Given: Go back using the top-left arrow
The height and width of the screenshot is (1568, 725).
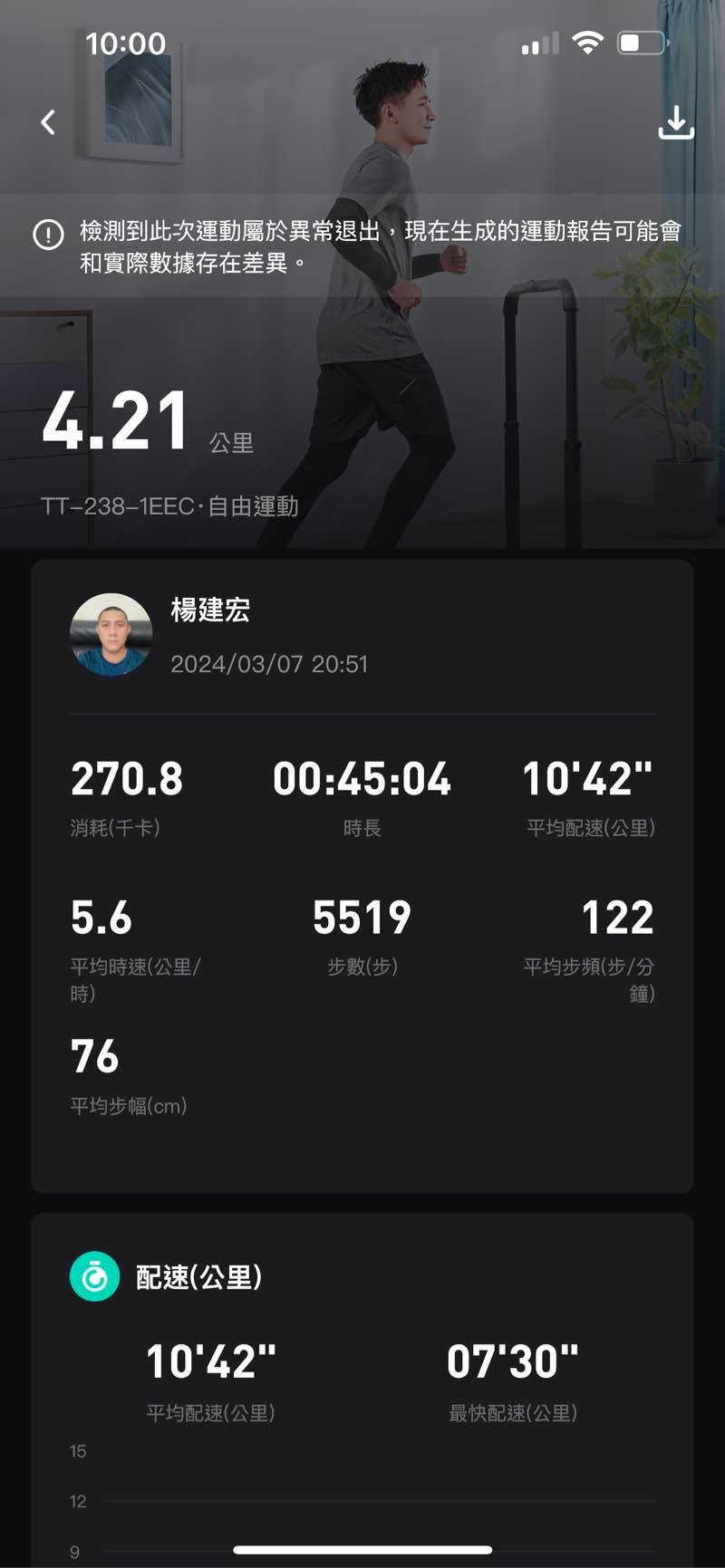Looking at the screenshot, I should tap(48, 122).
